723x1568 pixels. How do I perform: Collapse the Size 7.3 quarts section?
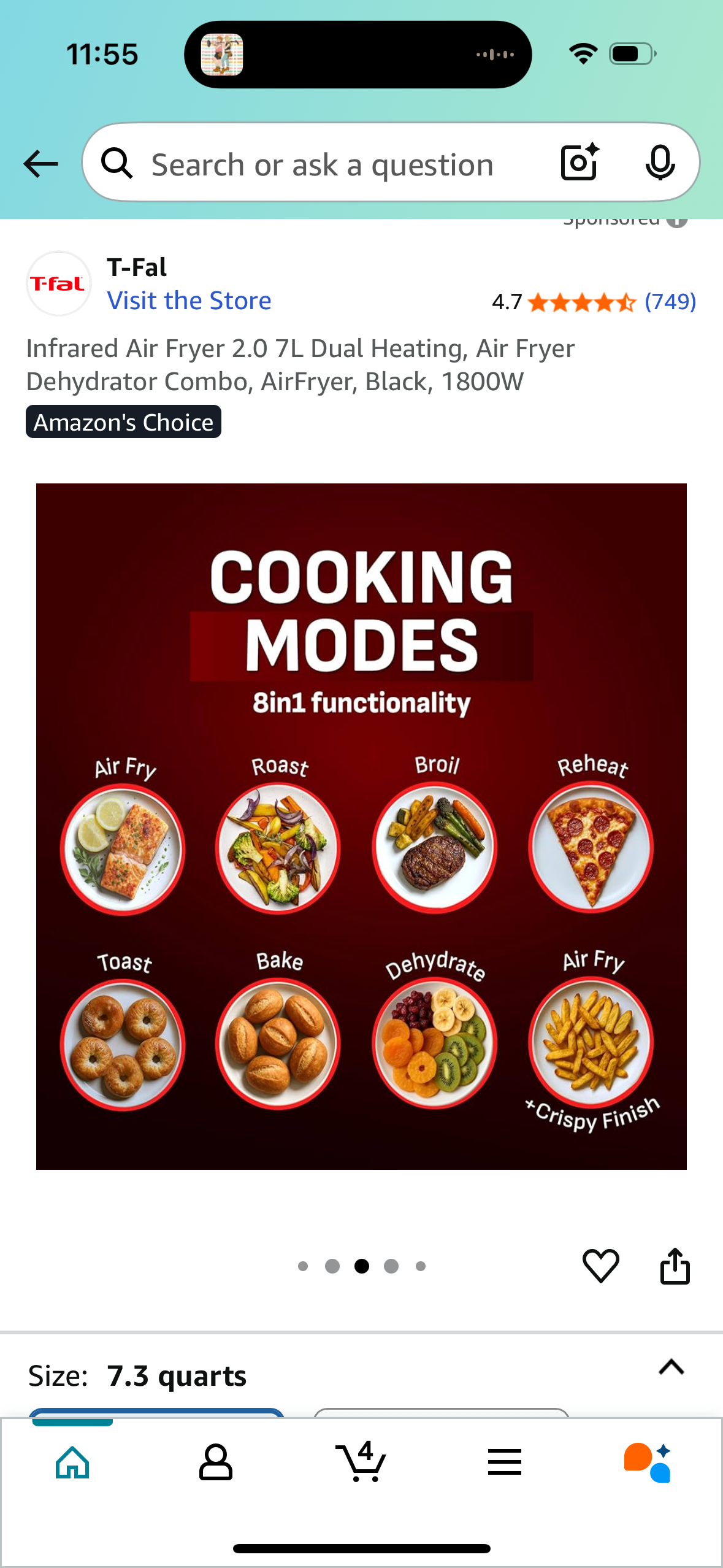671,1367
